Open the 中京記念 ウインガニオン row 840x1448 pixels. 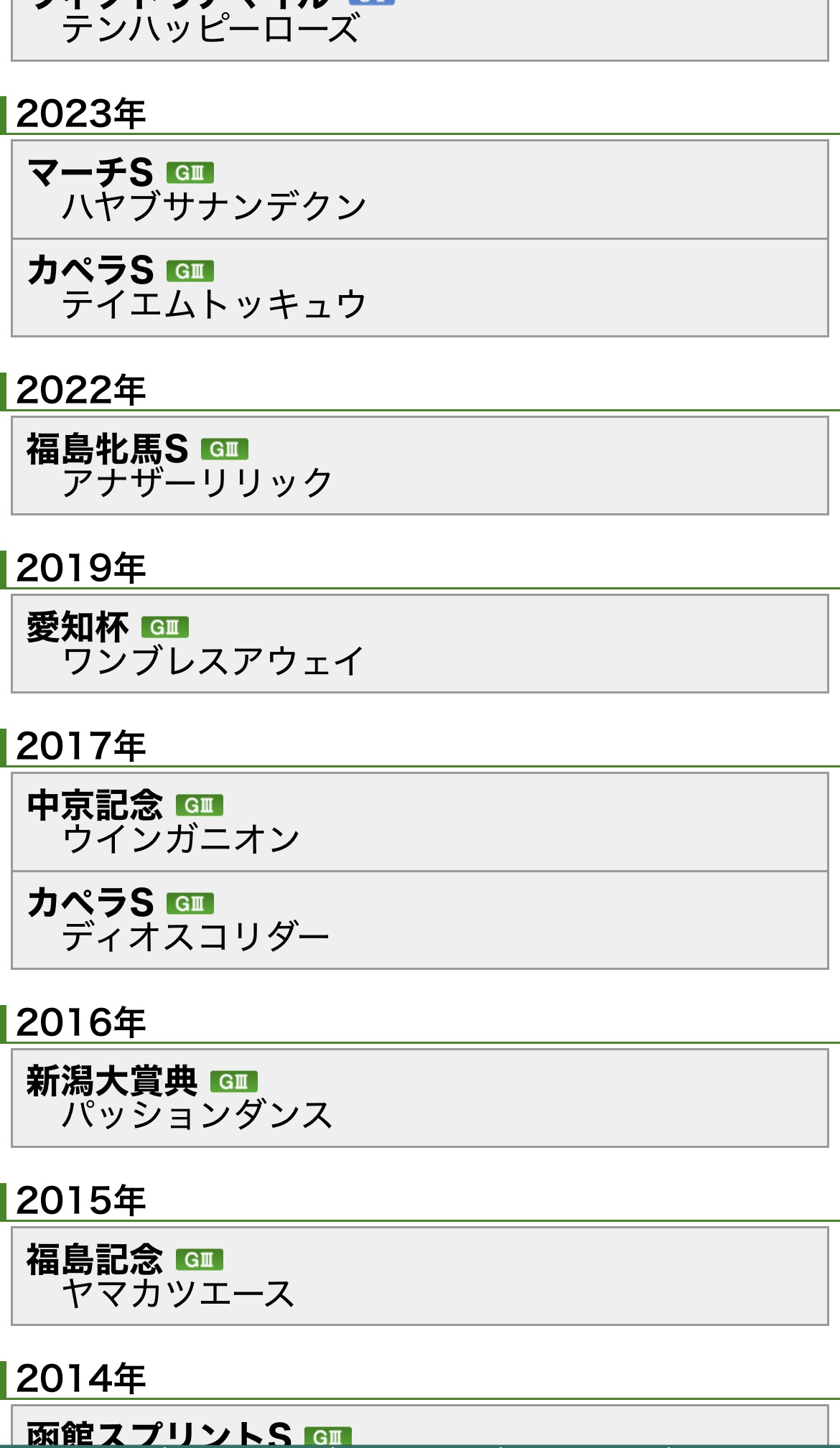[420, 822]
